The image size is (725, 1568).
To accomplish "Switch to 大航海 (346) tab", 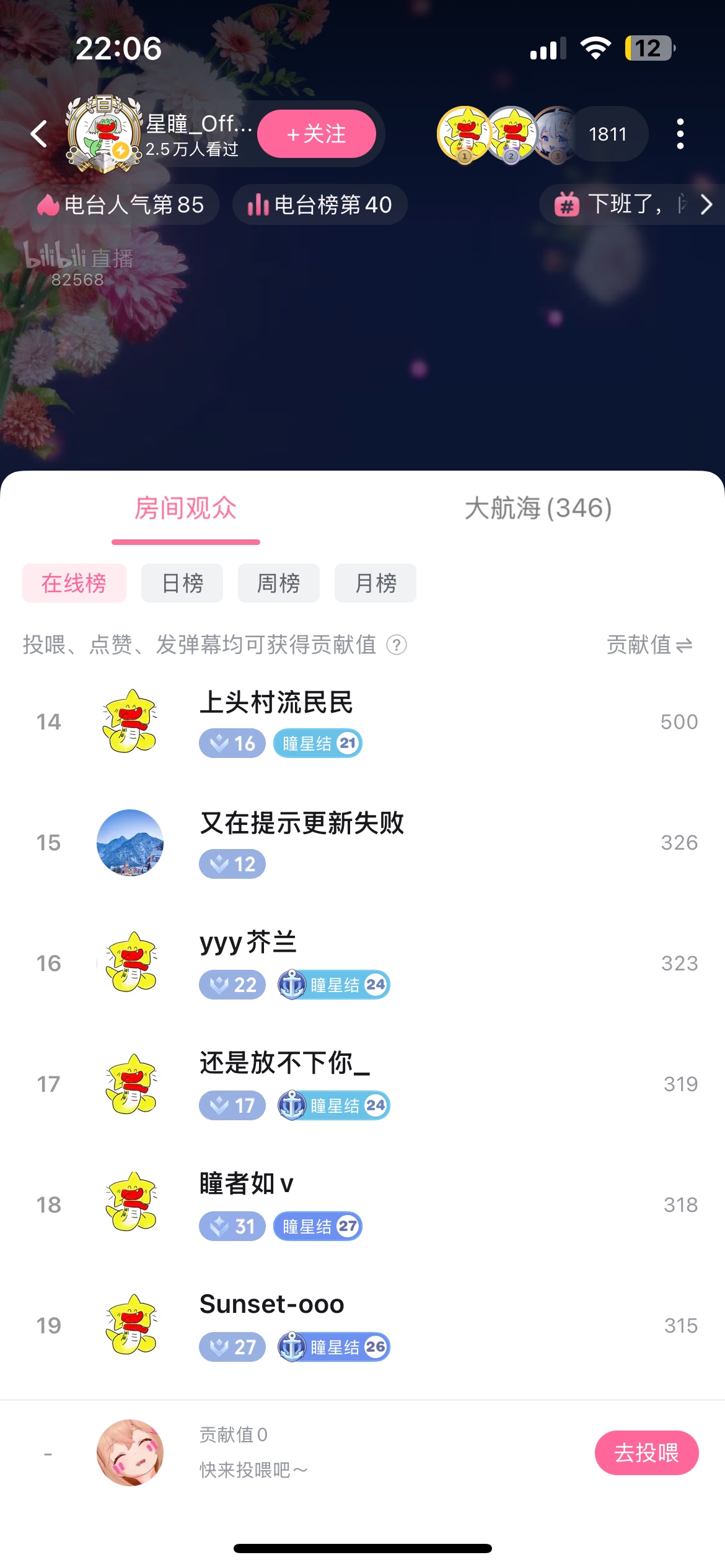I will [538, 508].
